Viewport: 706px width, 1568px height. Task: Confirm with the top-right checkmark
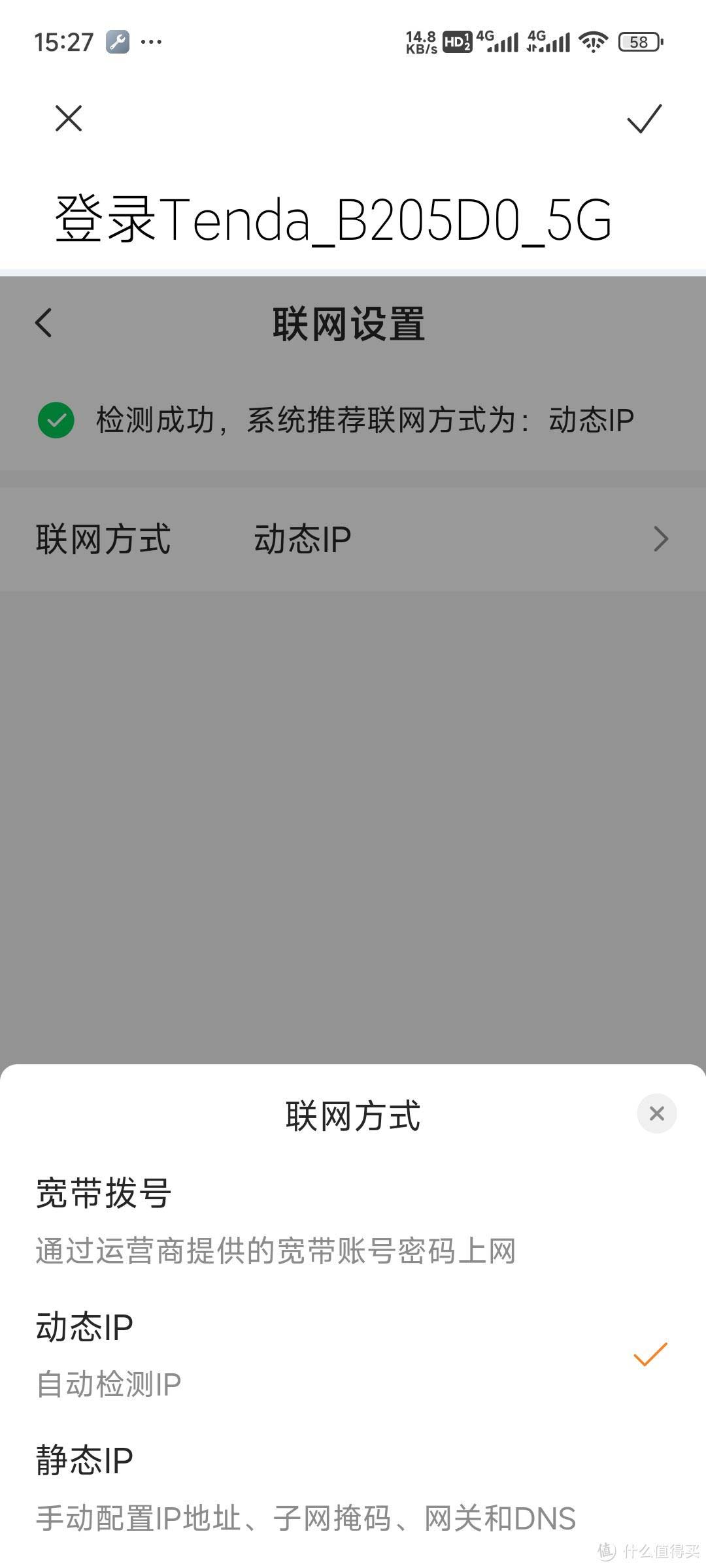pyautogui.click(x=644, y=119)
